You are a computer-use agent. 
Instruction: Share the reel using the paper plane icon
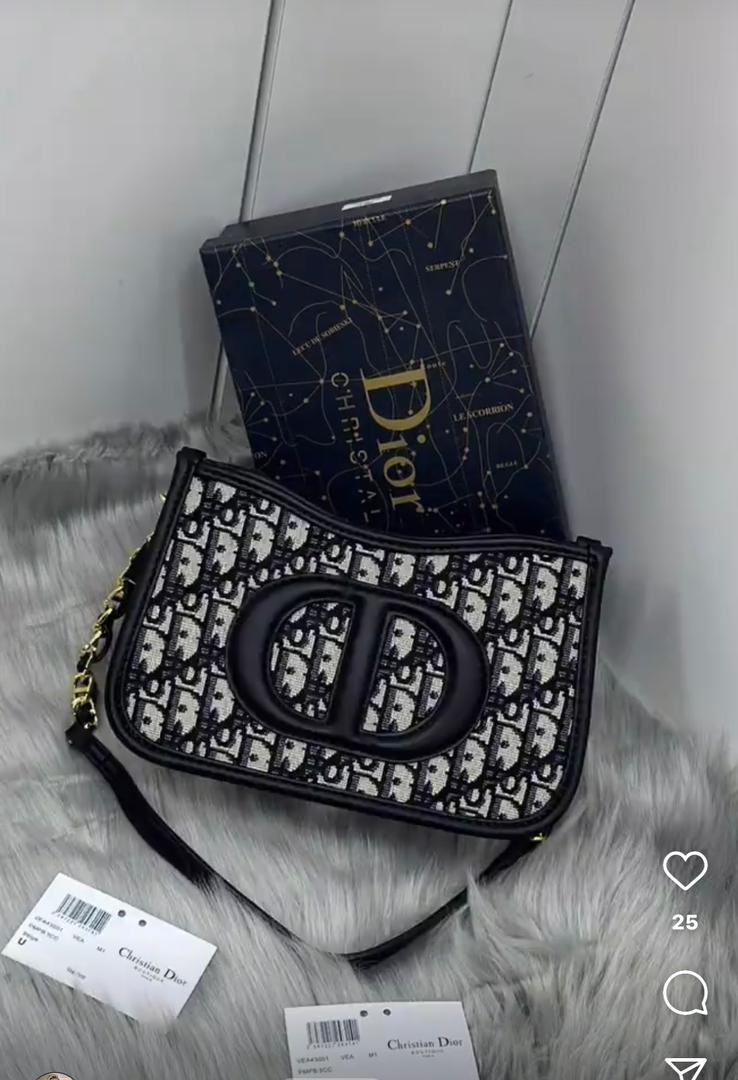(685, 1068)
